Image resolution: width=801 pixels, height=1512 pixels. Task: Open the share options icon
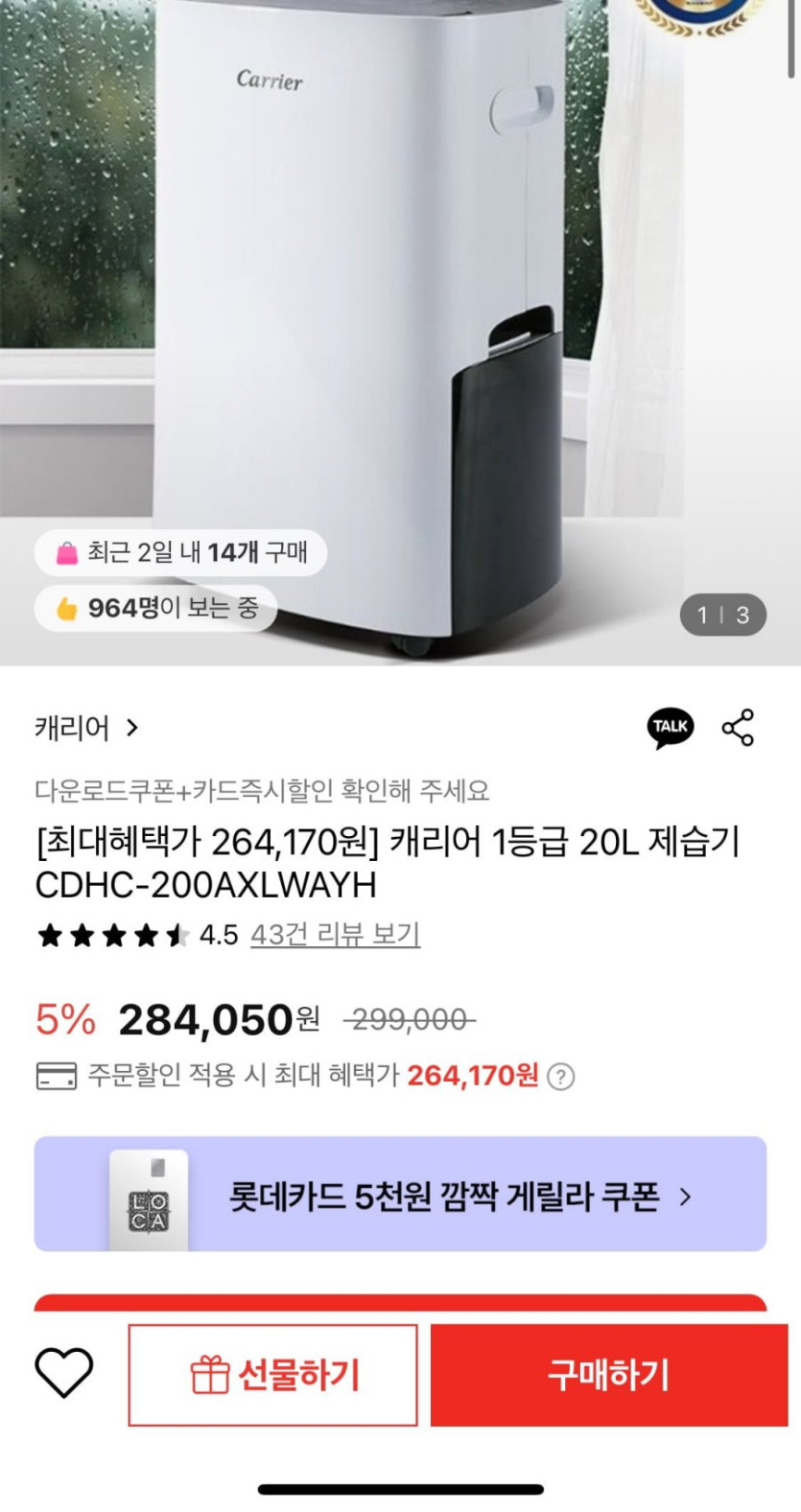click(x=738, y=728)
